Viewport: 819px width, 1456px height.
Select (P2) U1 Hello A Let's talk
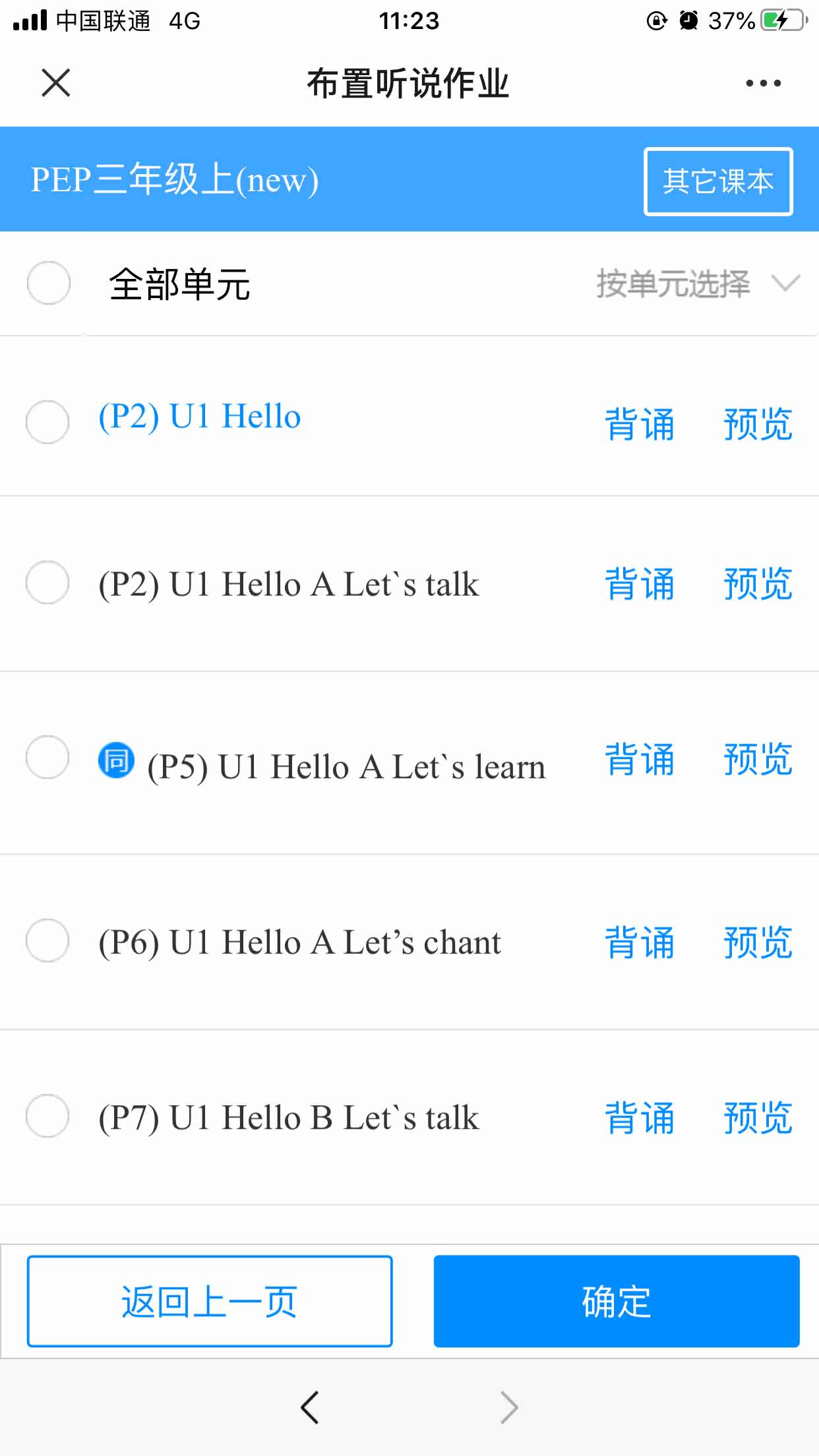pyautogui.click(x=47, y=582)
